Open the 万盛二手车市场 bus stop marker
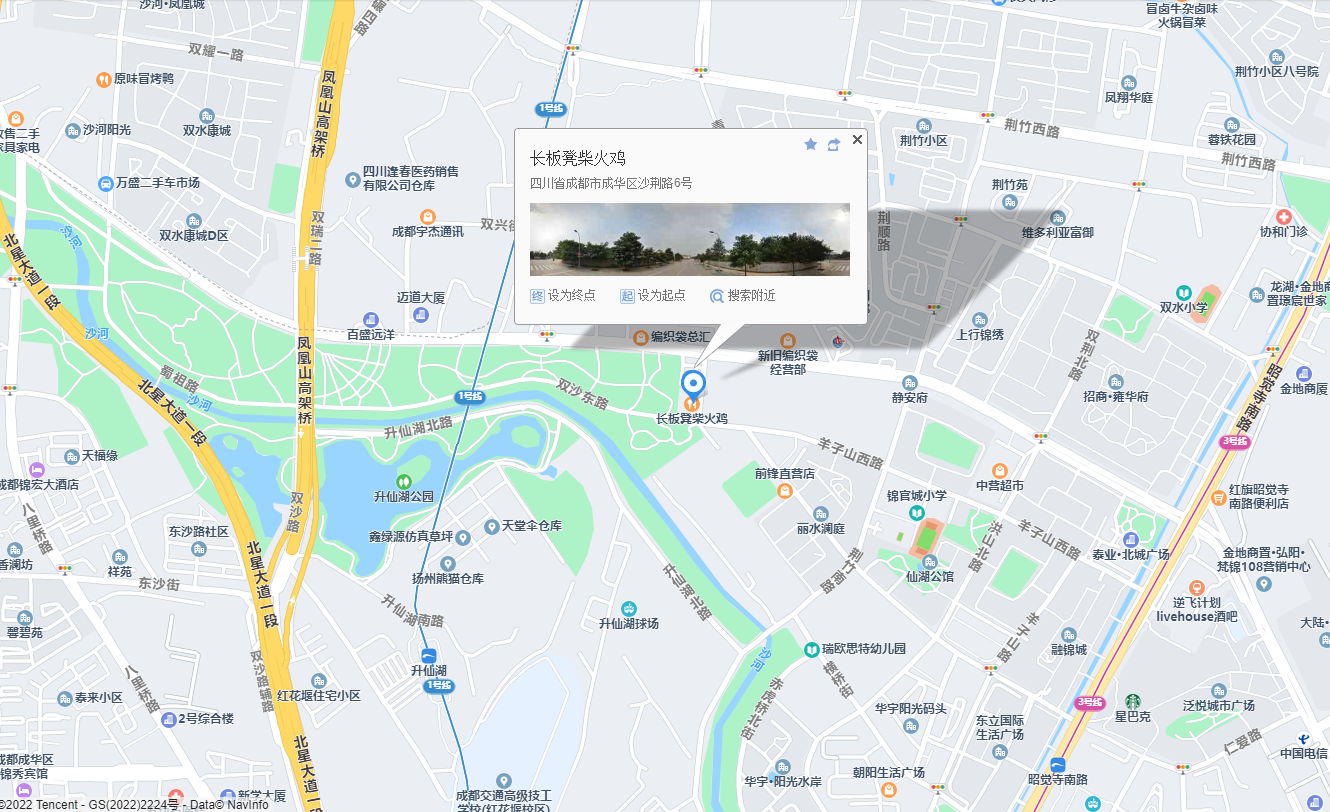 pos(106,183)
